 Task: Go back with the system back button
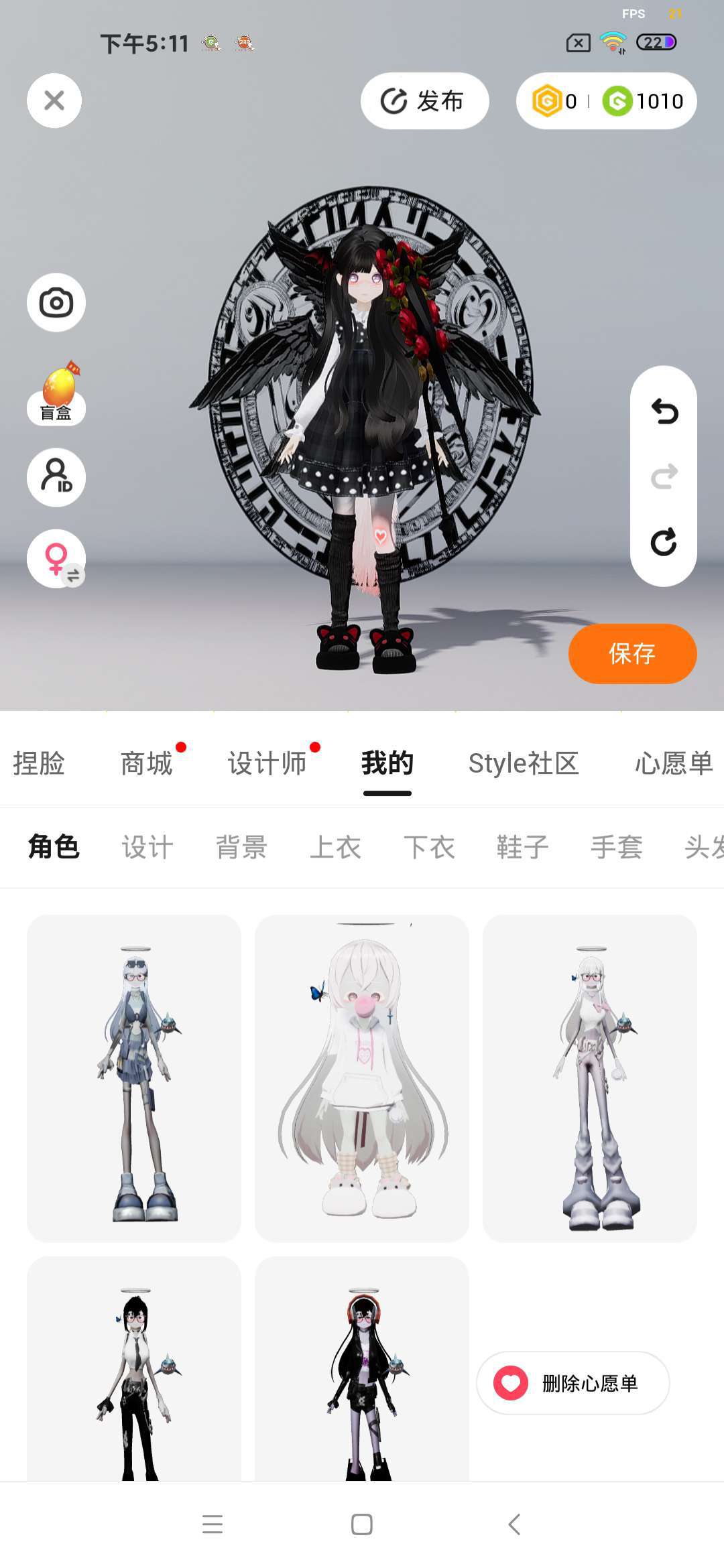pos(514,1524)
